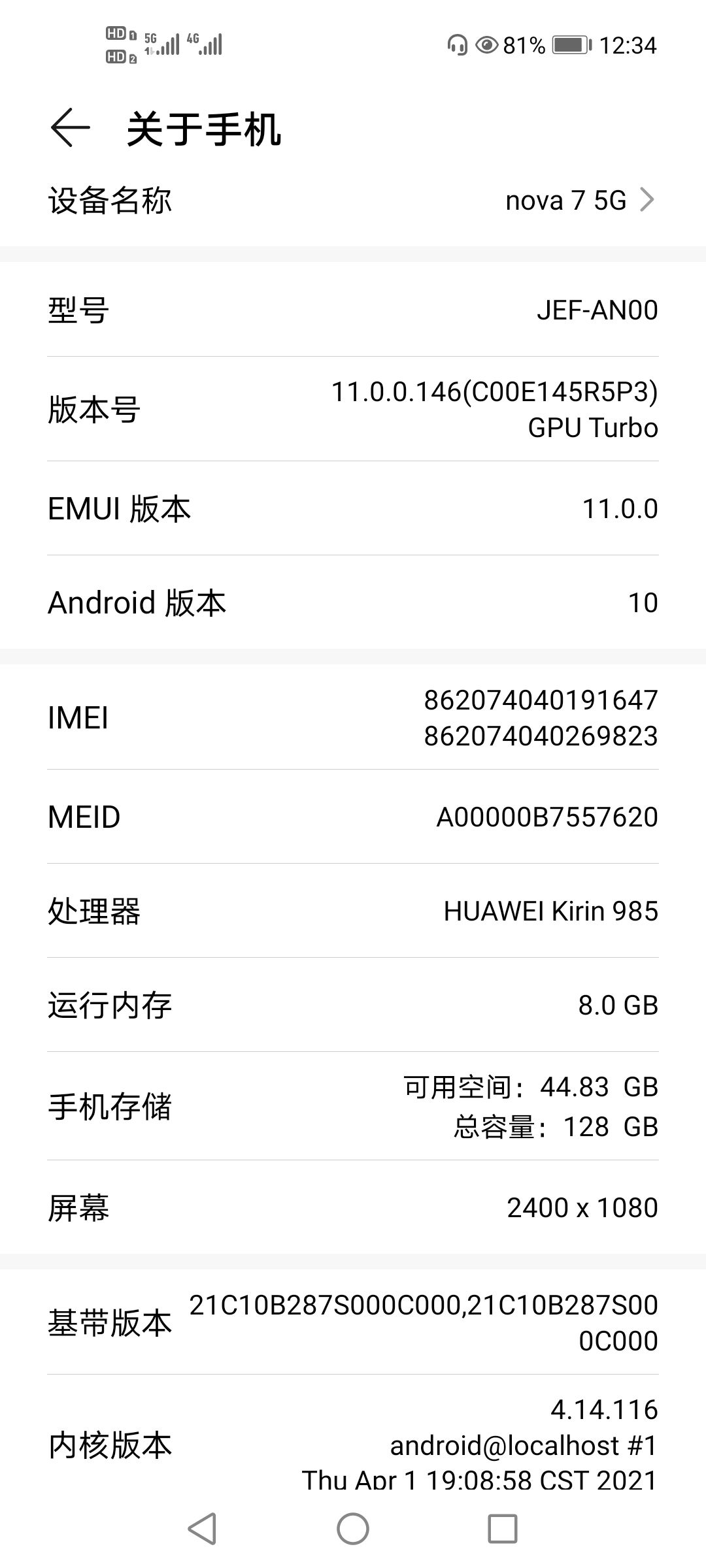The width and height of the screenshot is (706, 1568).
Task: Open recent apps with the square button
Action: (503, 1529)
